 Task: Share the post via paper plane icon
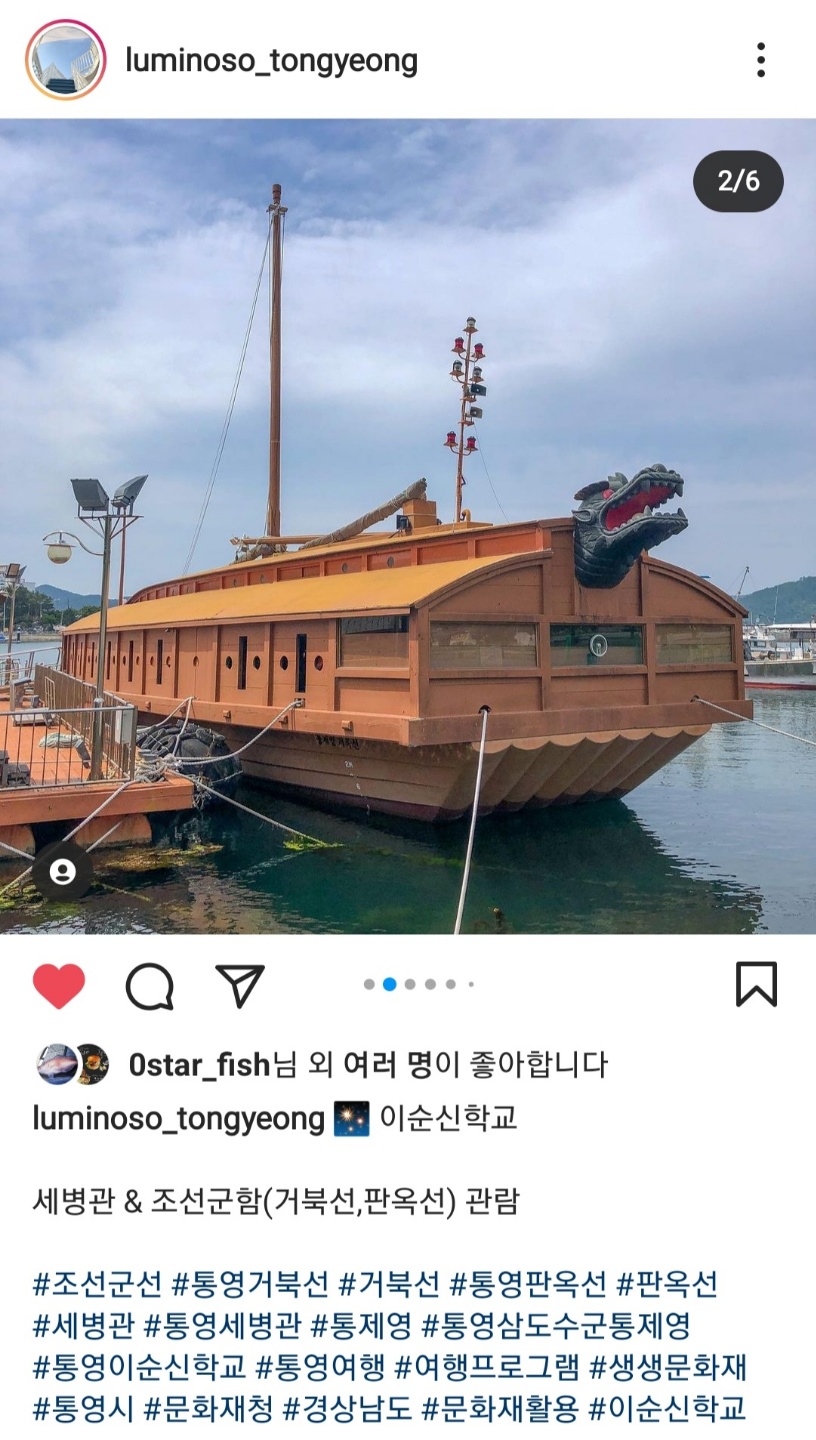pos(240,986)
